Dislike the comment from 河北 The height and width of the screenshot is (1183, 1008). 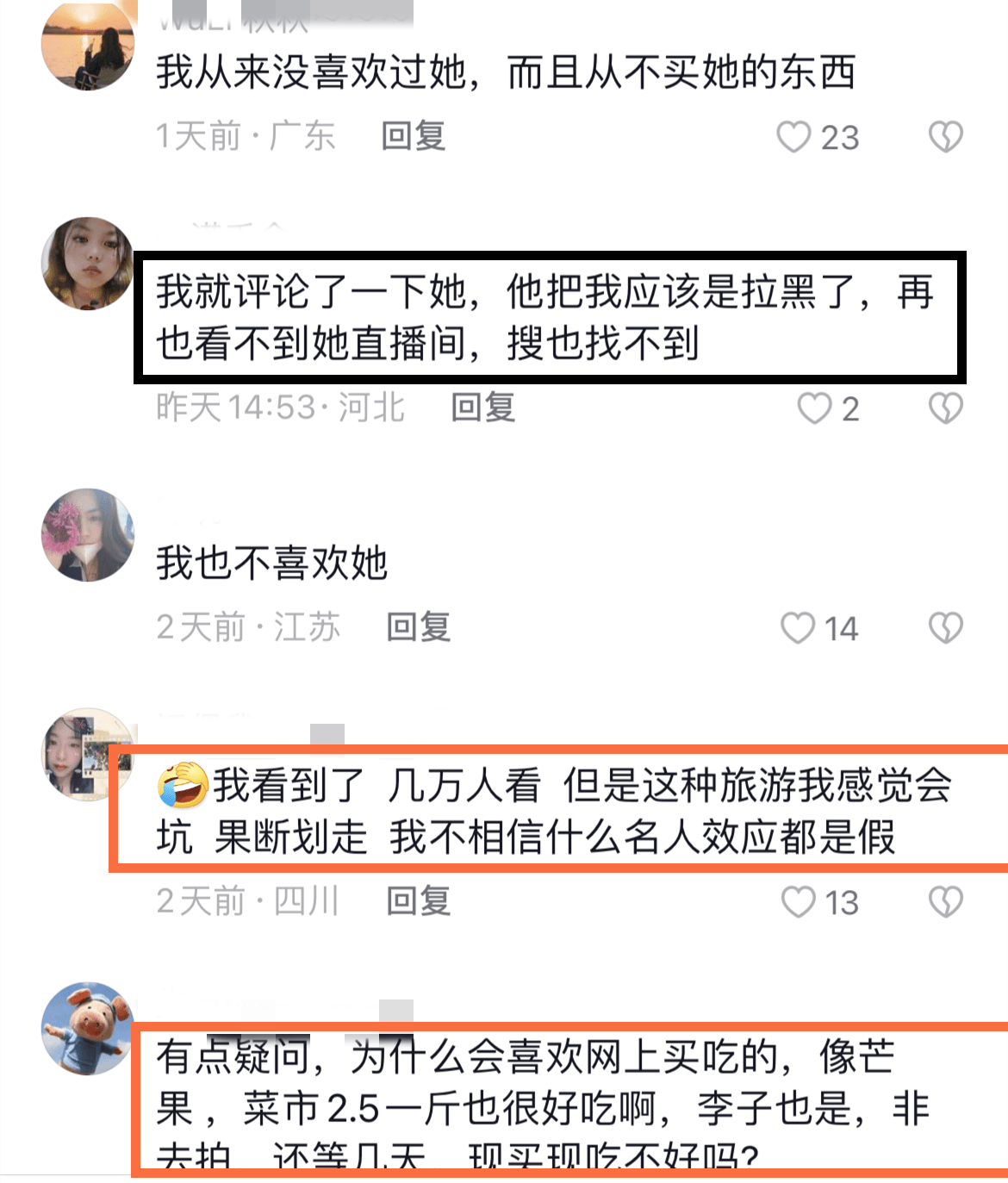[x=945, y=408]
